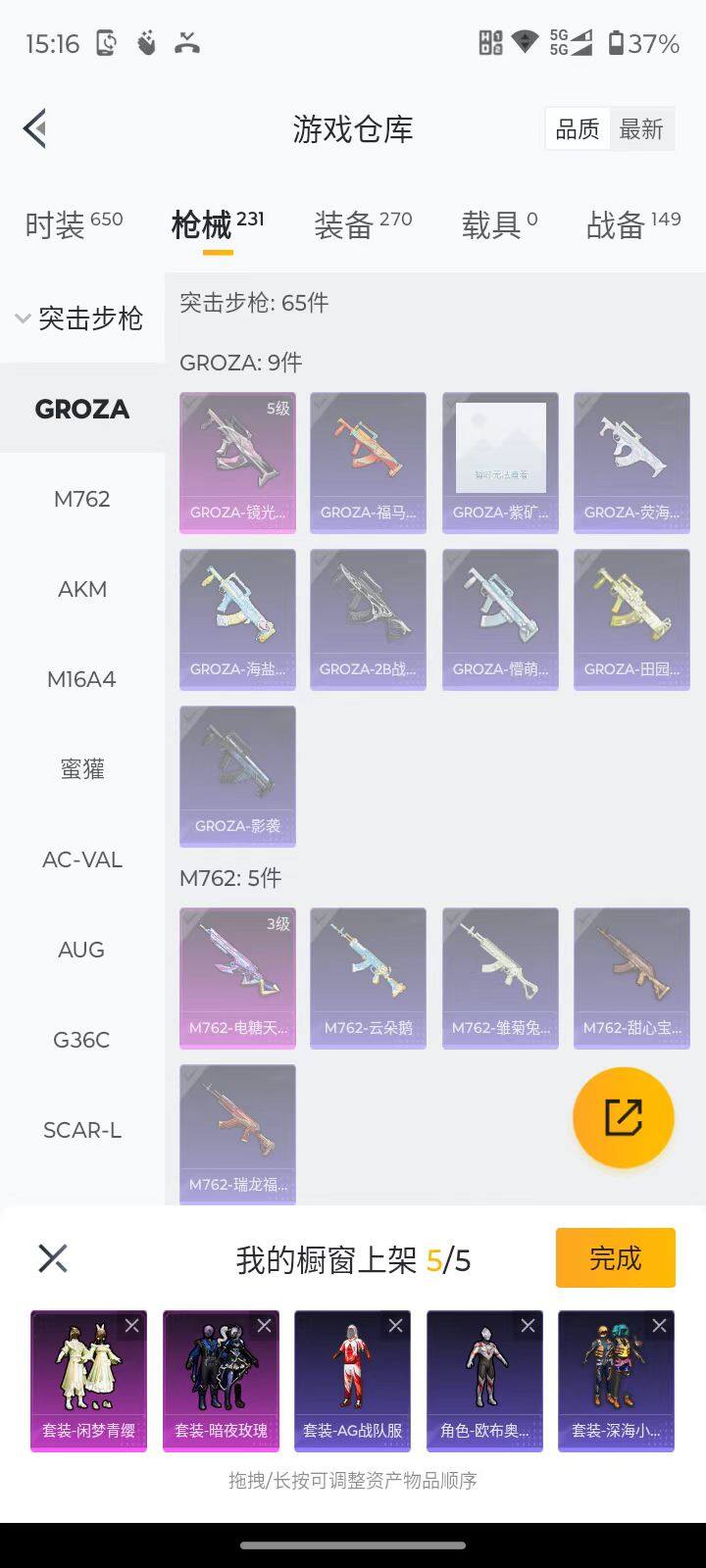Expand the 突击步枪 category dropdown
The image size is (706, 1568).
[80, 318]
